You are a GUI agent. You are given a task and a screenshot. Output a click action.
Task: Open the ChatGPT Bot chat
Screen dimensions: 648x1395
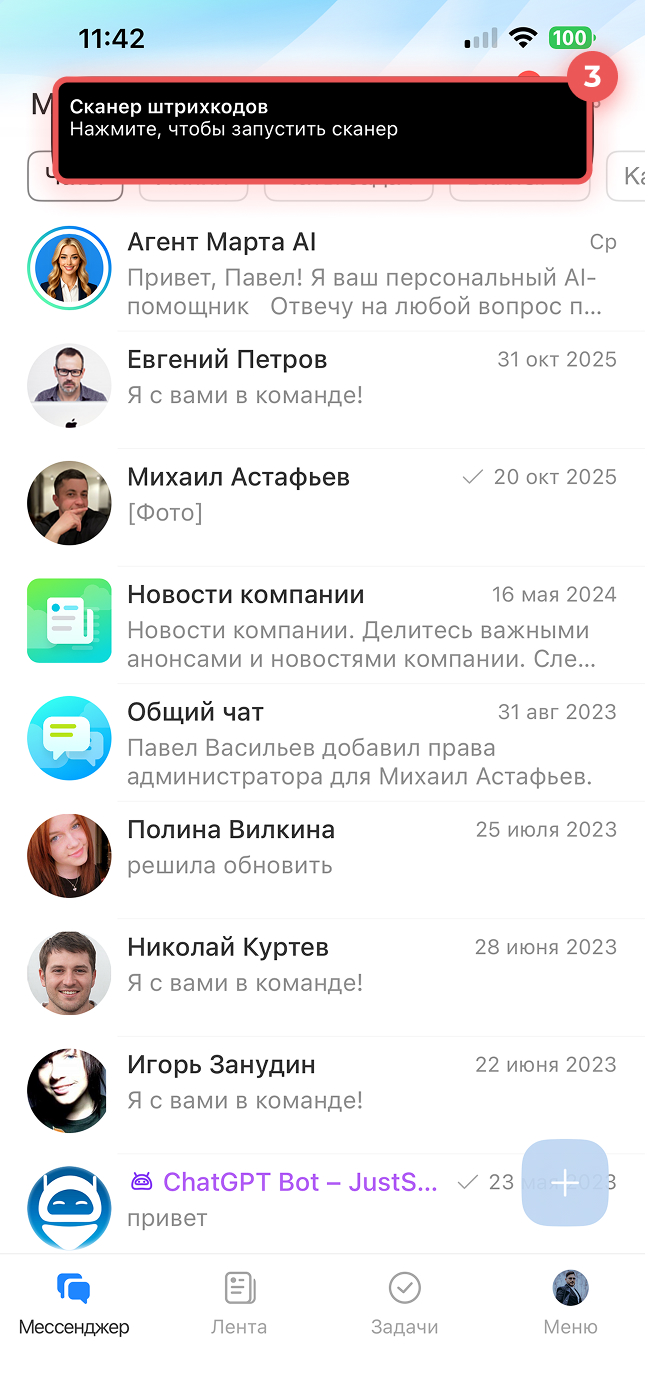click(300, 1200)
